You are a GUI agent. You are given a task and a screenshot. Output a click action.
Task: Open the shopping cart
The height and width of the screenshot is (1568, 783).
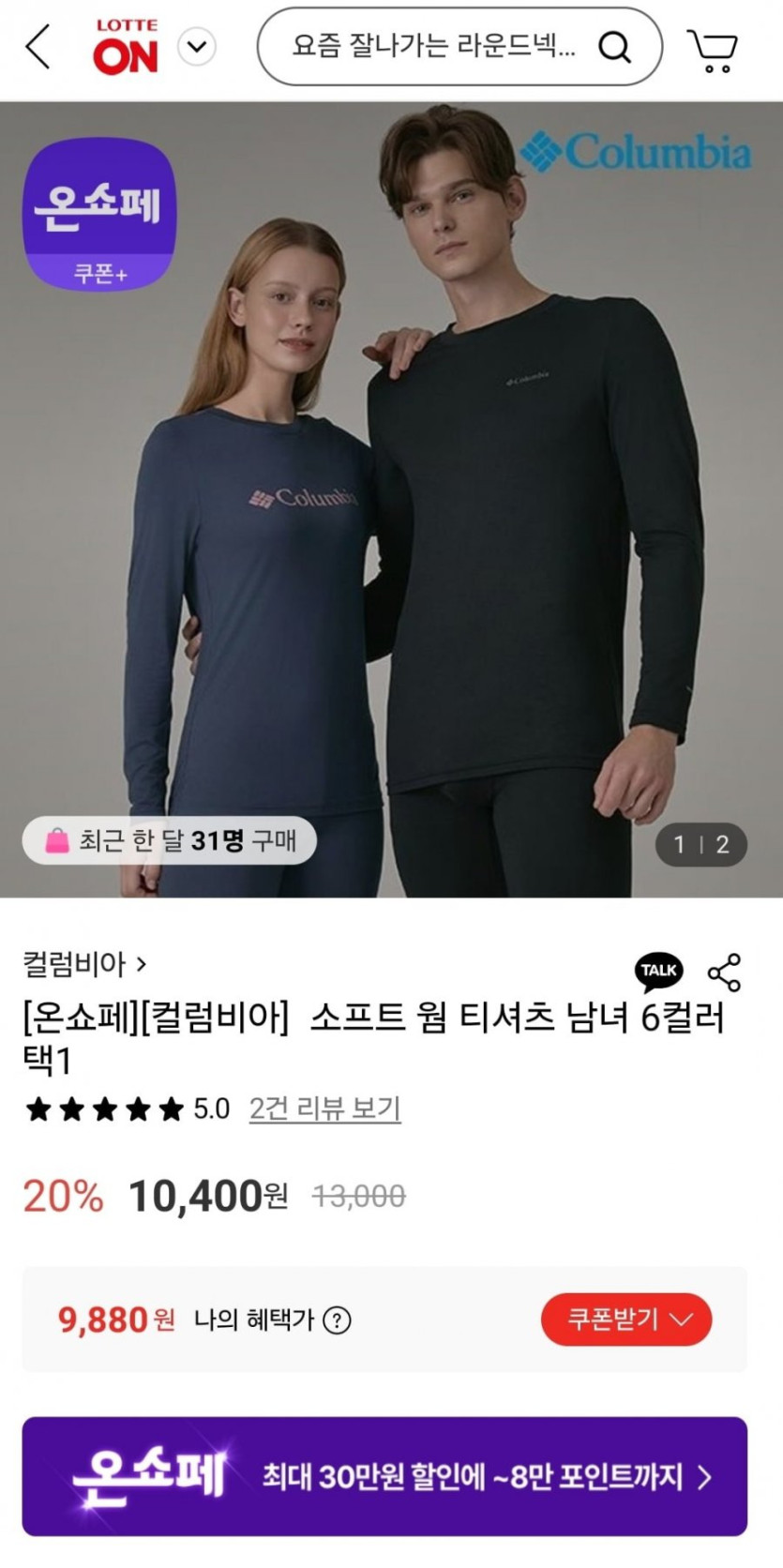[714, 50]
